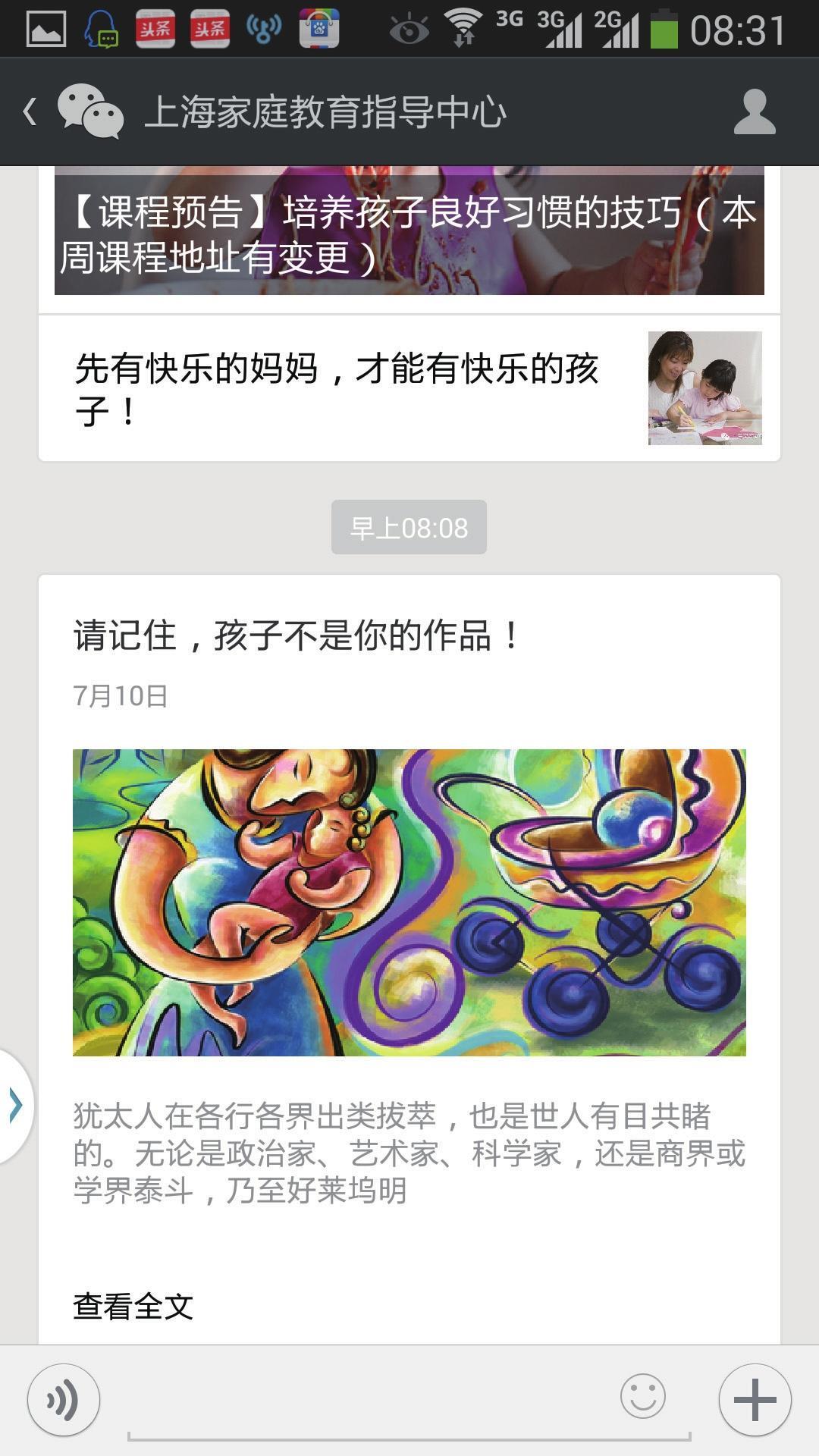
Task: Open the plus attachment menu
Action: tap(755, 1400)
